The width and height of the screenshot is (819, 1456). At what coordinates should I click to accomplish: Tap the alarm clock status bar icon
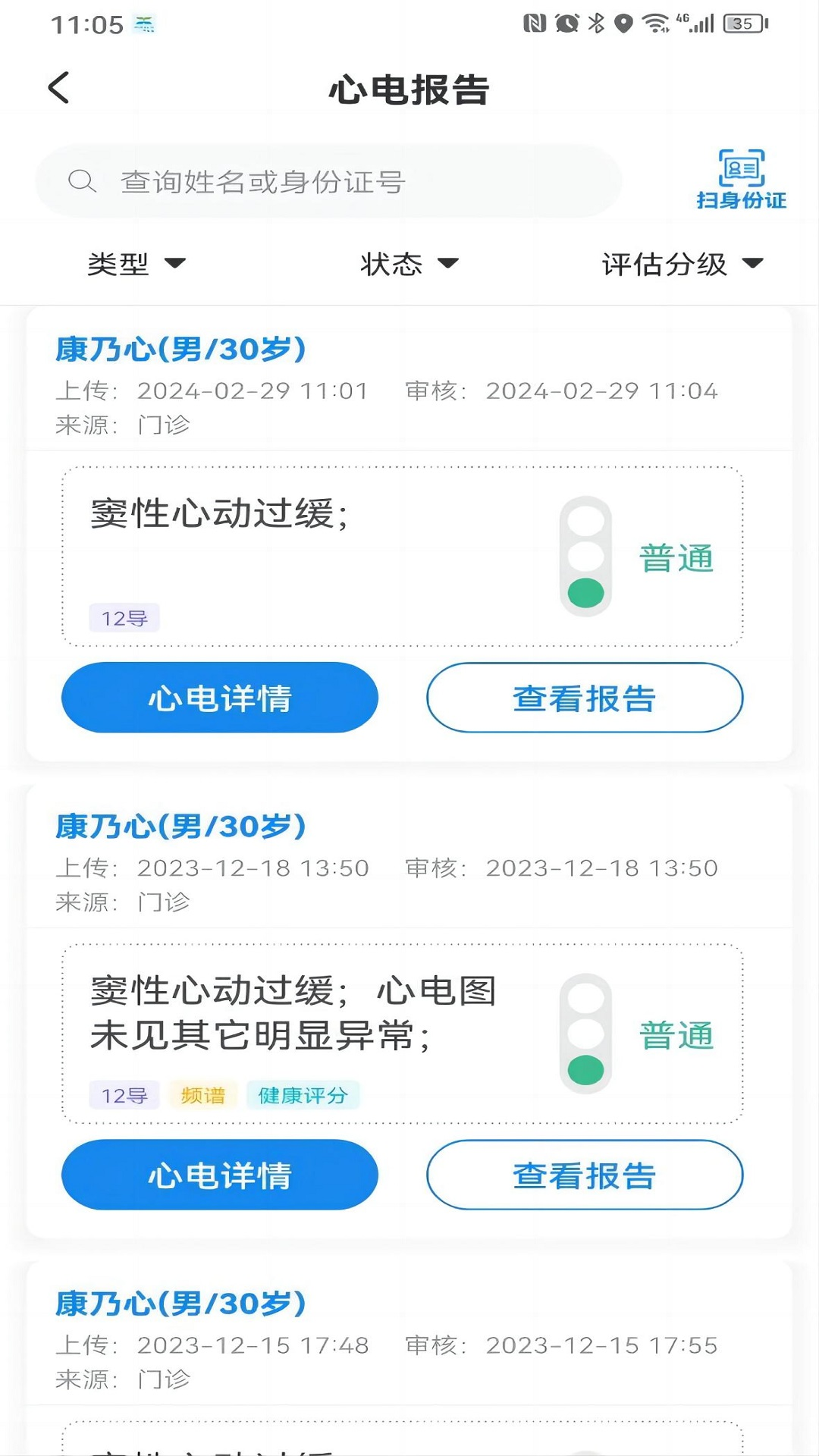(x=565, y=24)
